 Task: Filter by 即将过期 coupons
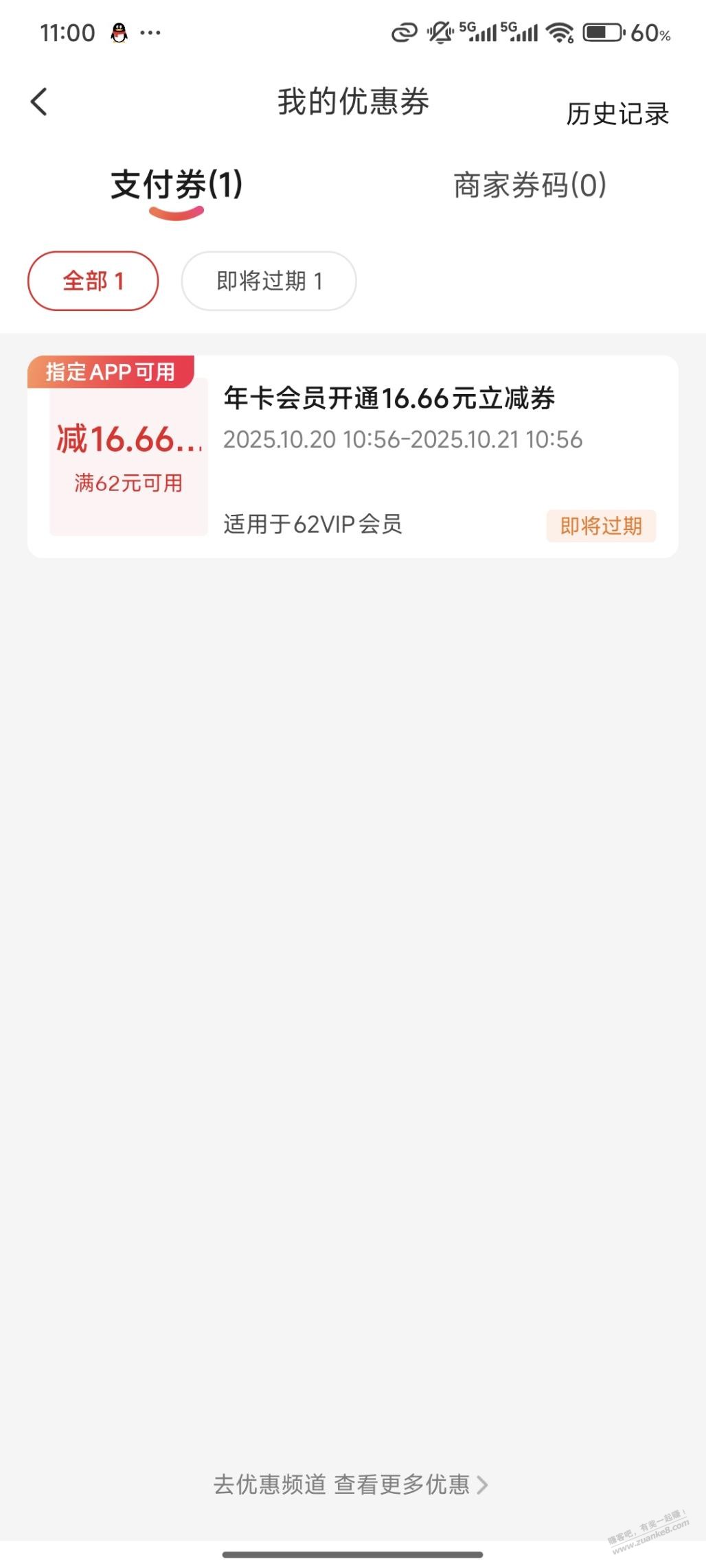(269, 281)
